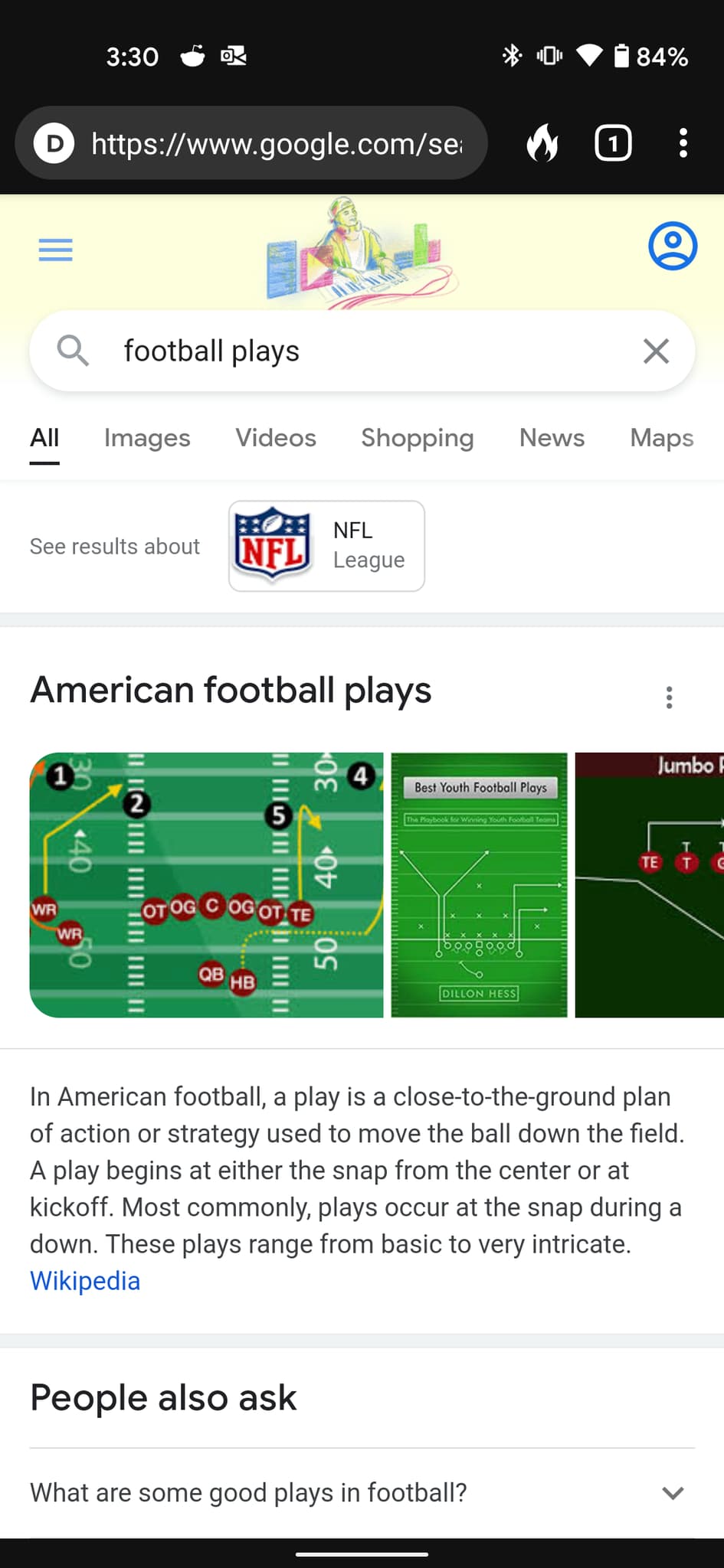This screenshot has width=724, height=1568.
Task: Open the browser overflow menu
Action: pos(683,143)
